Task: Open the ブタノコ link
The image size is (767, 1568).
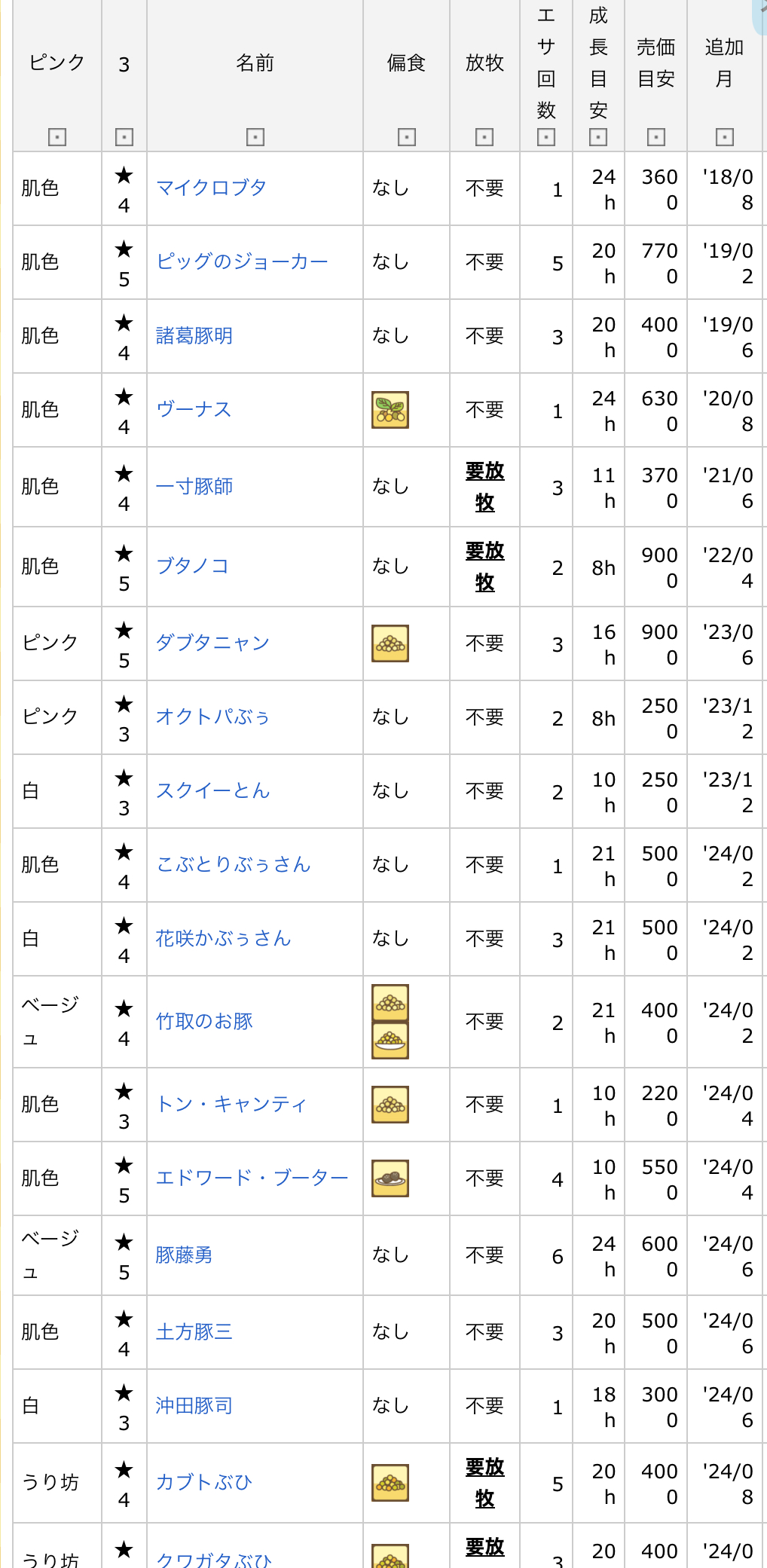Action: tap(192, 566)
